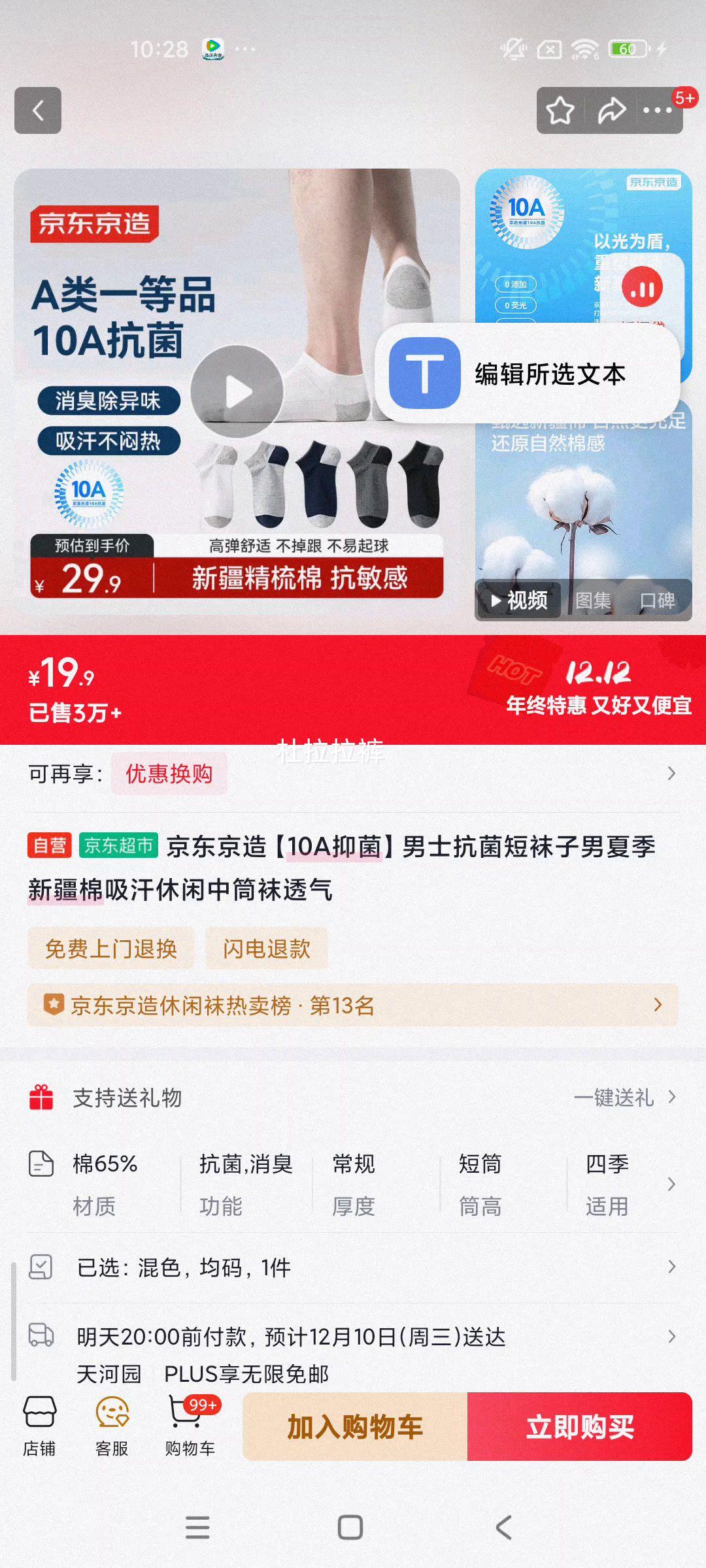
Task: Visit the 店铺 store page
Action: [39, 1426]
